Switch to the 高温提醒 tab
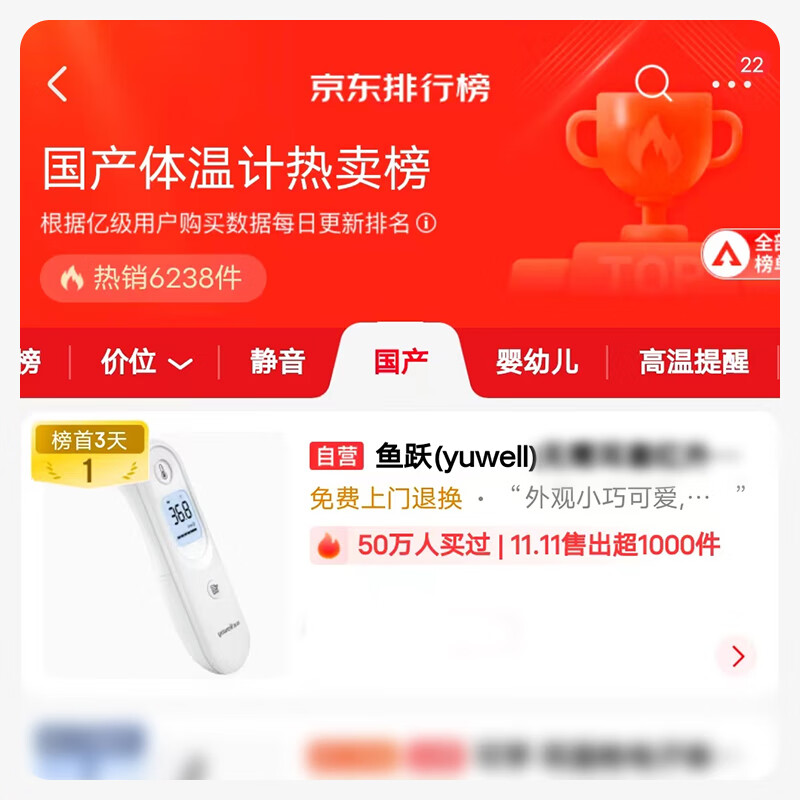Viewport: 800px width, 800px height. point(694,362)
